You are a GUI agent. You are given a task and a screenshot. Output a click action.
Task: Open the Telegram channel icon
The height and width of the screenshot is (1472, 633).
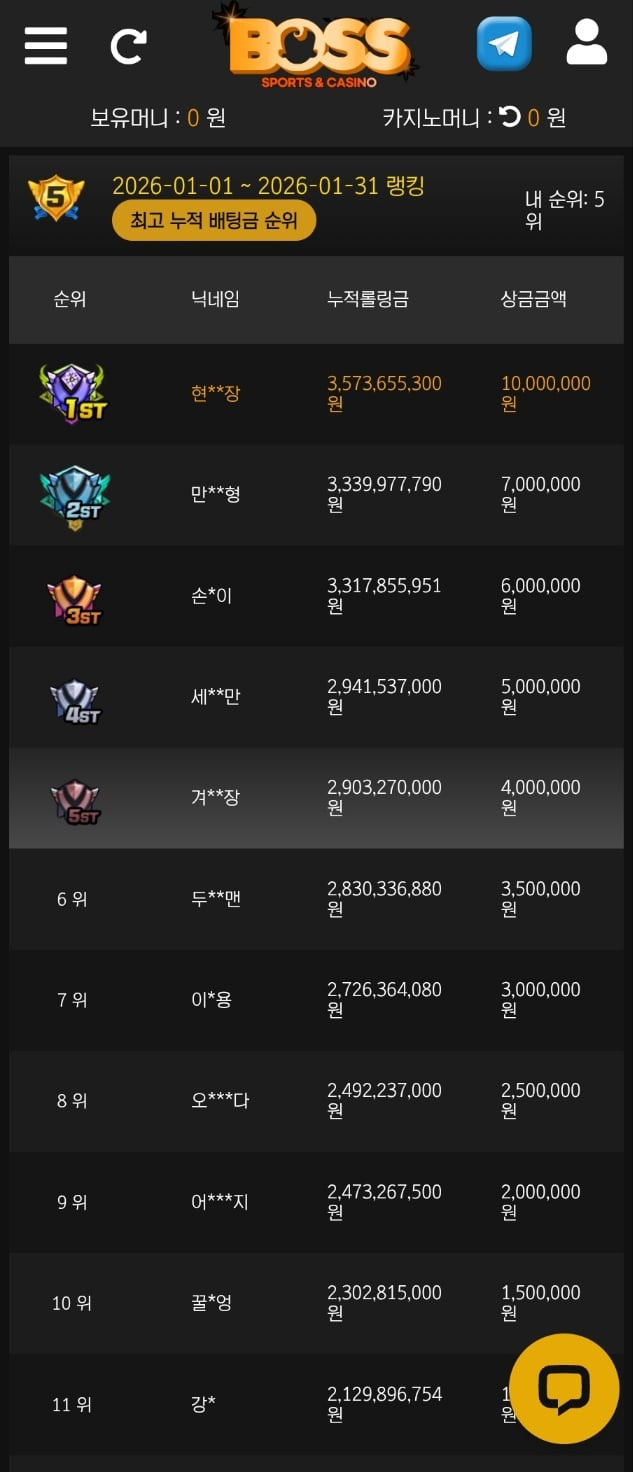tap(503, 44)
